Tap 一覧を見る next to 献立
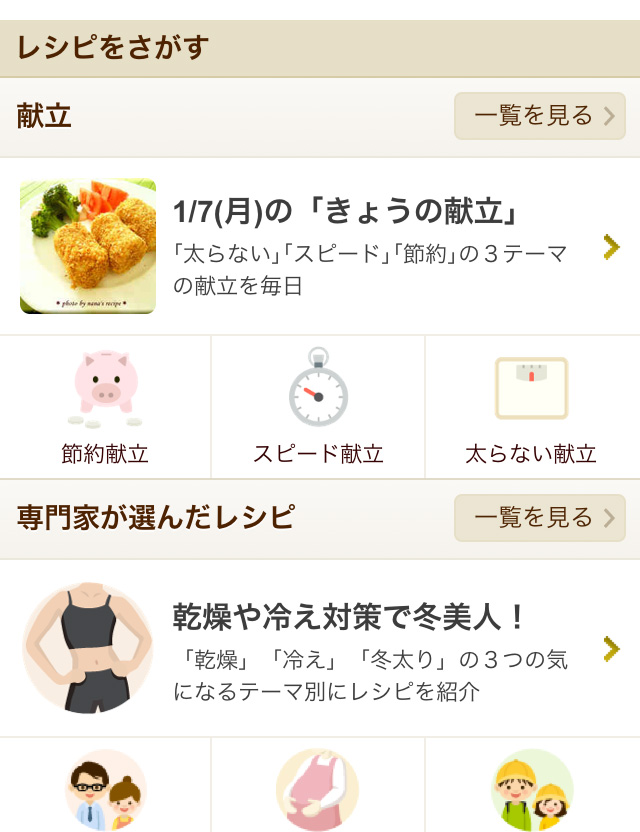Viewport: 640px width, 832px height. tap(540, 116)
